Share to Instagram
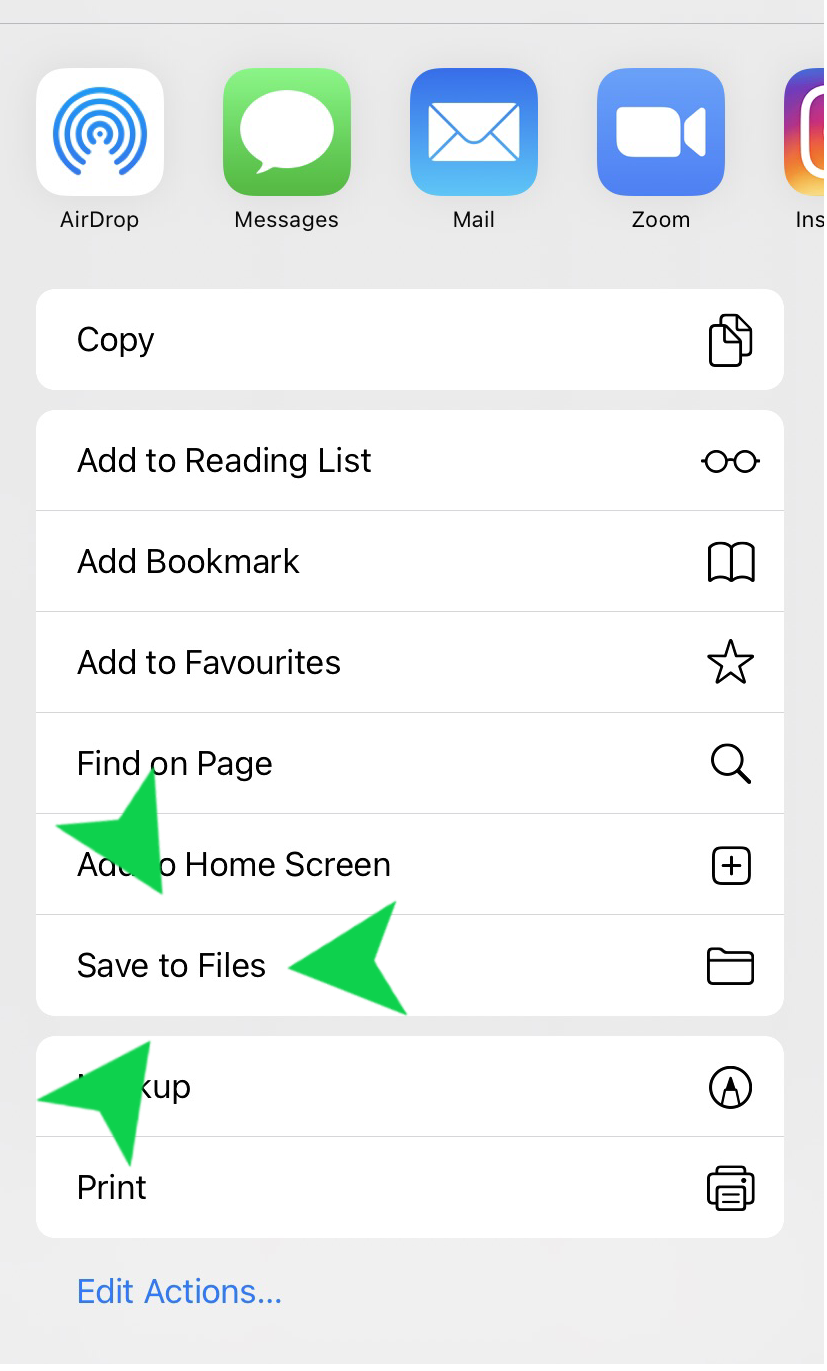The image size is (827, 1371). pos(806,132)
